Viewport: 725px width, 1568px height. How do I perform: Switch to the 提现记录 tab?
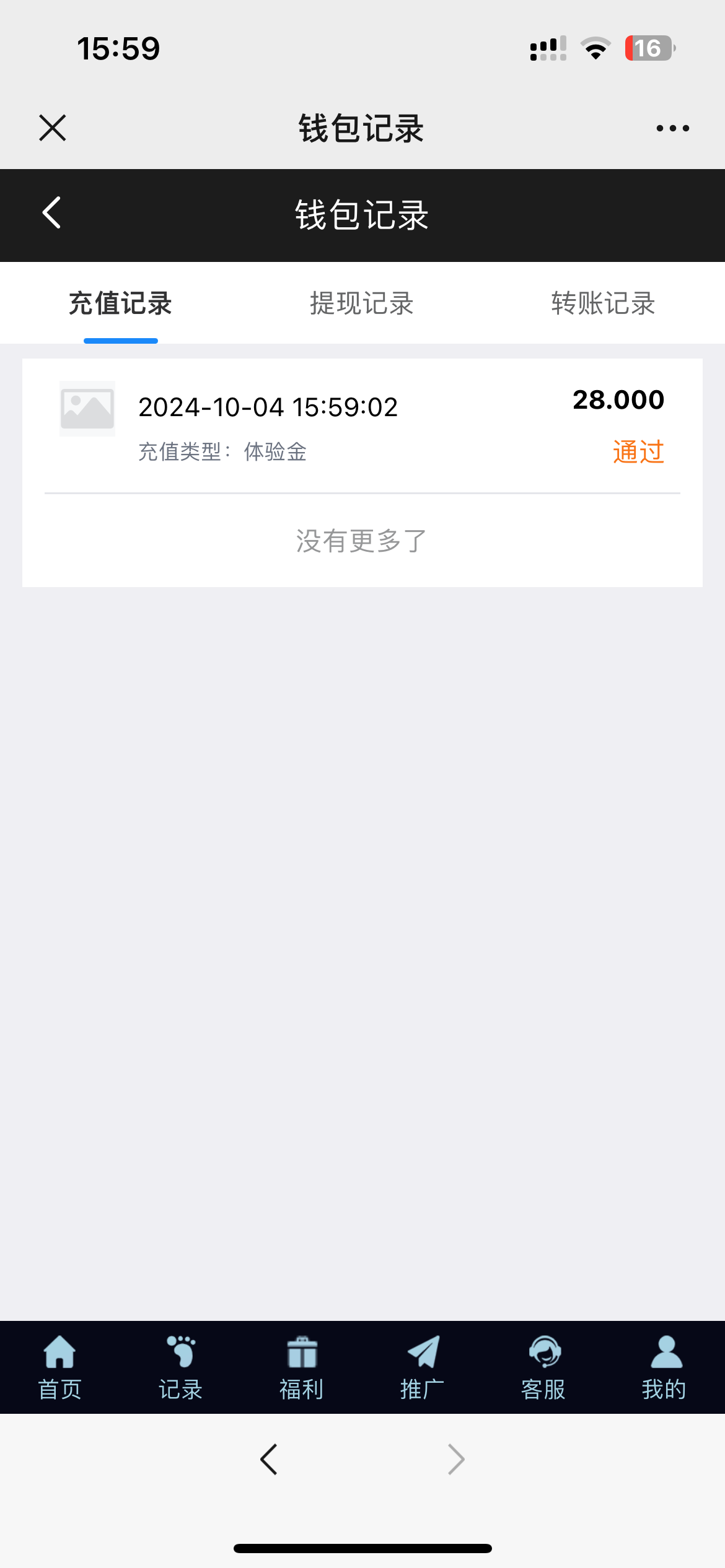362,303
